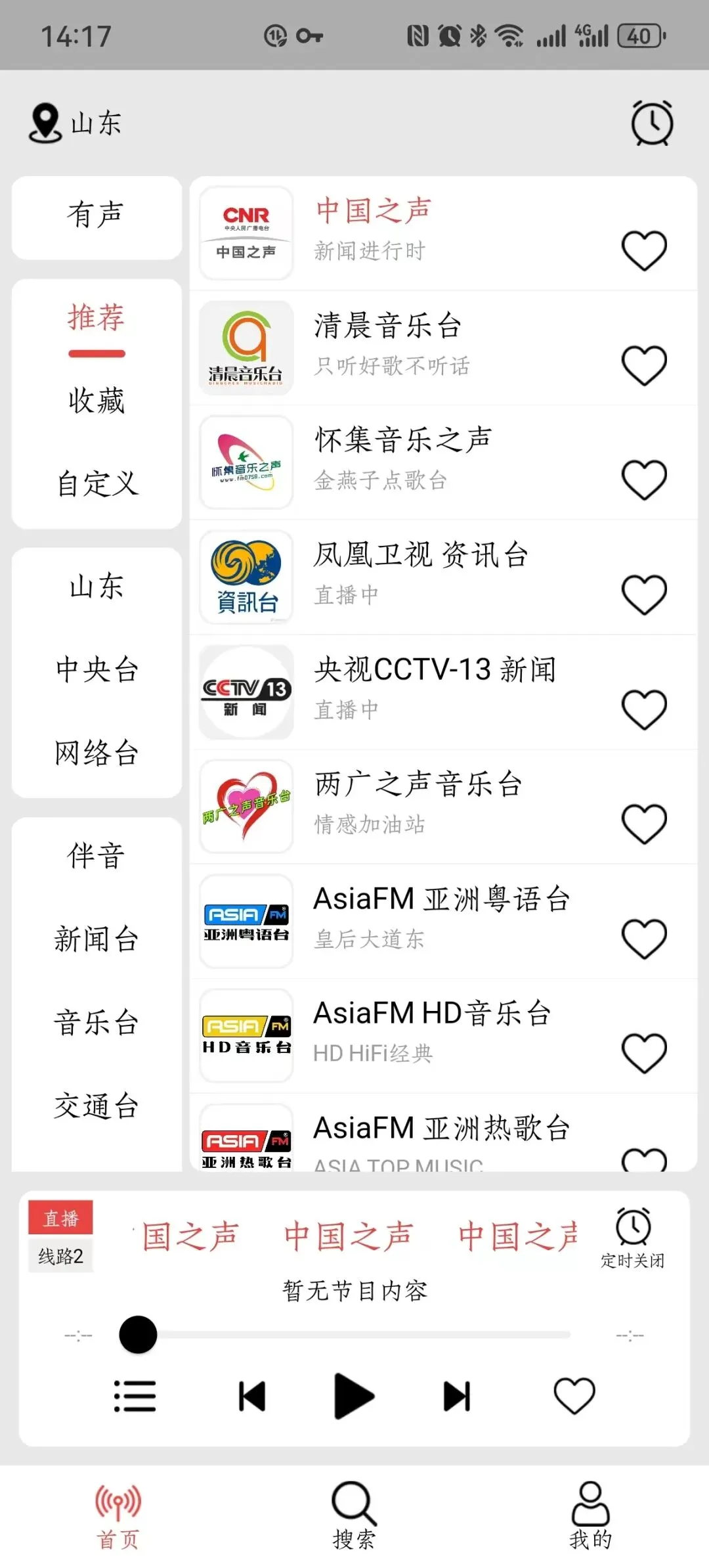Favorite the 怀集音乐之声 station
The image size is (709, 1568).
pyautogui.click(x=644, y=480)
